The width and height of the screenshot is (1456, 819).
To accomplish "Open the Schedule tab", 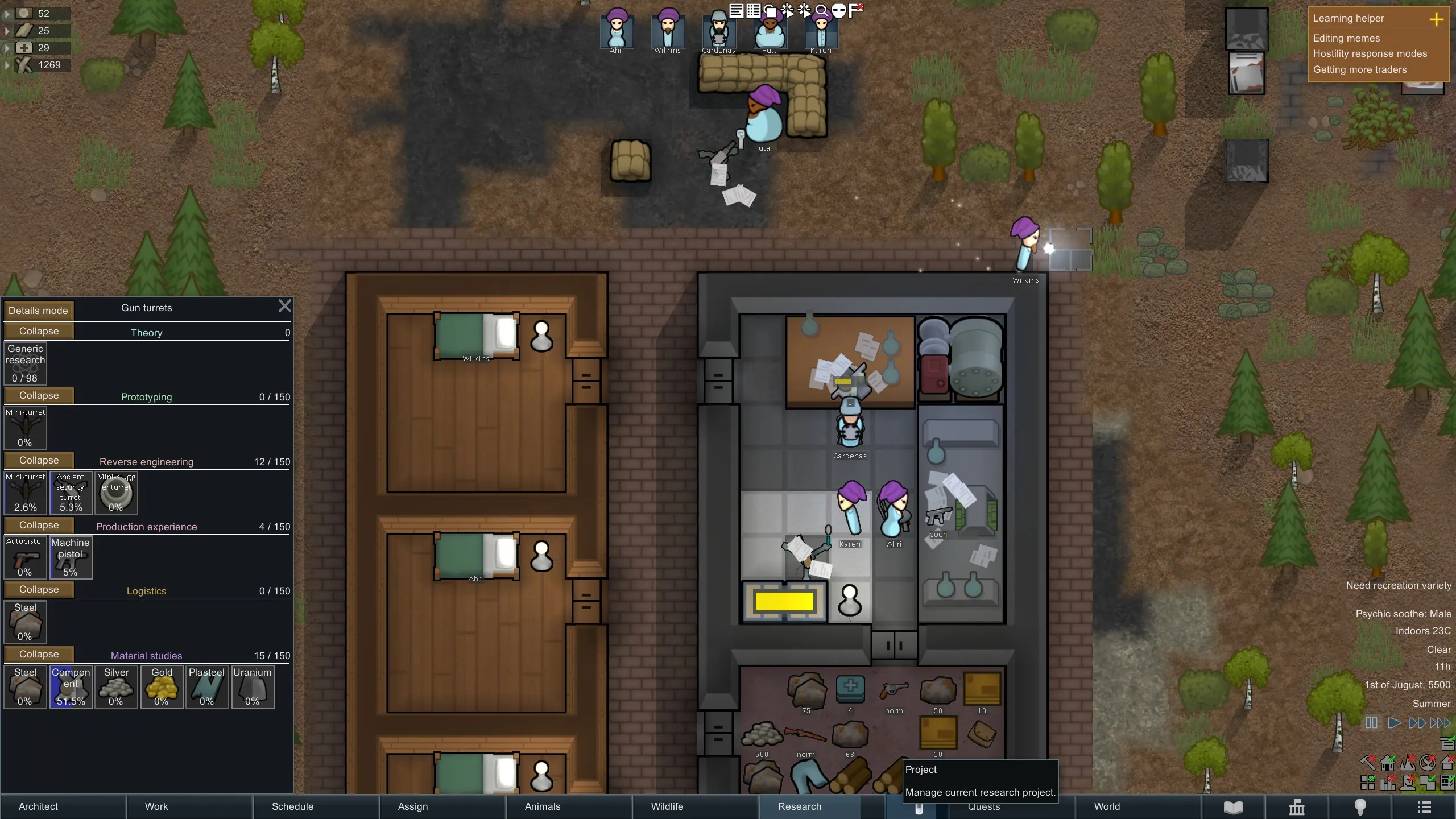I will [292, 806].
